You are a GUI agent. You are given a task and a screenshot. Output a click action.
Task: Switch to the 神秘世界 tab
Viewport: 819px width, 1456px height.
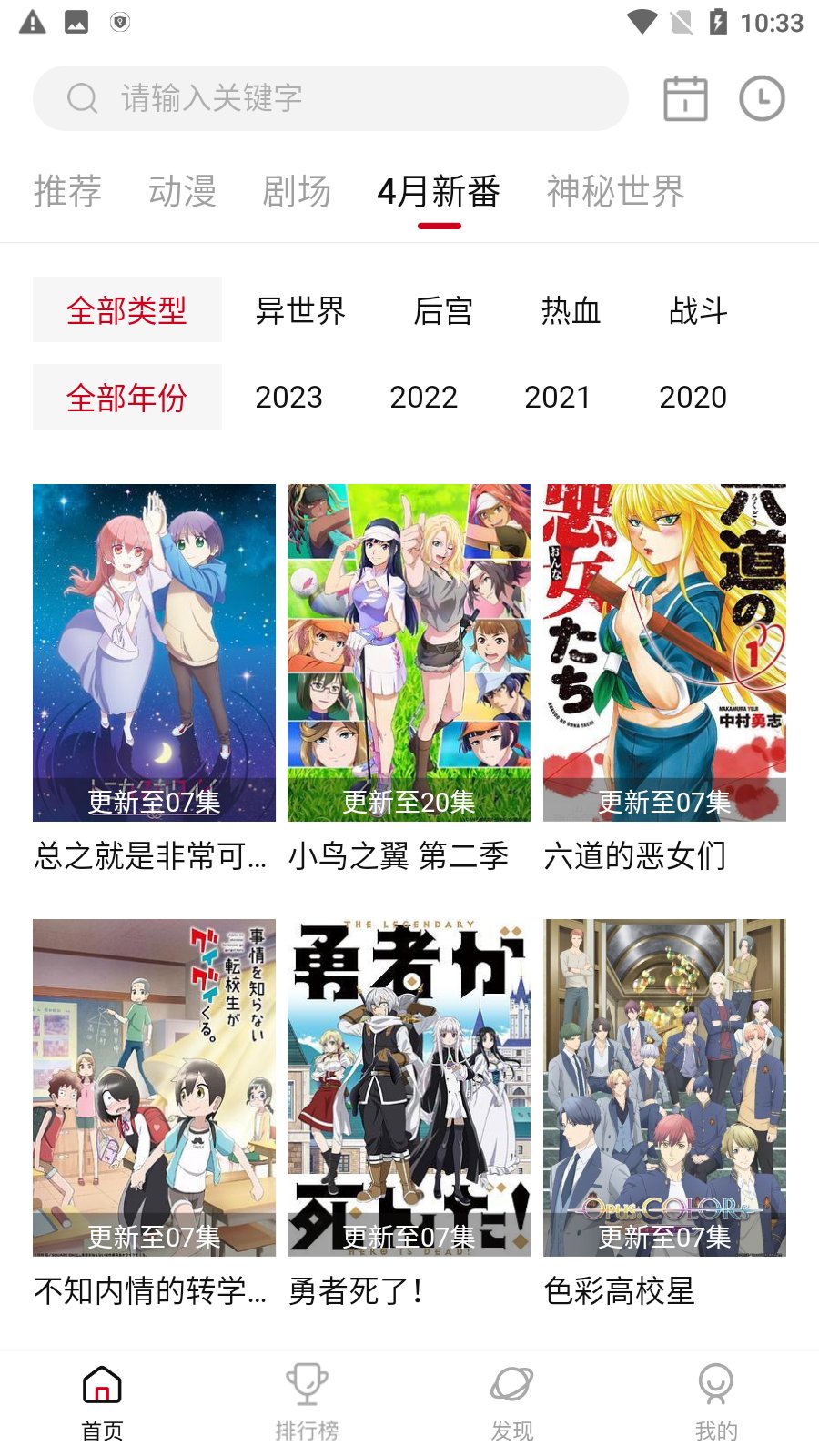point(615,192)
